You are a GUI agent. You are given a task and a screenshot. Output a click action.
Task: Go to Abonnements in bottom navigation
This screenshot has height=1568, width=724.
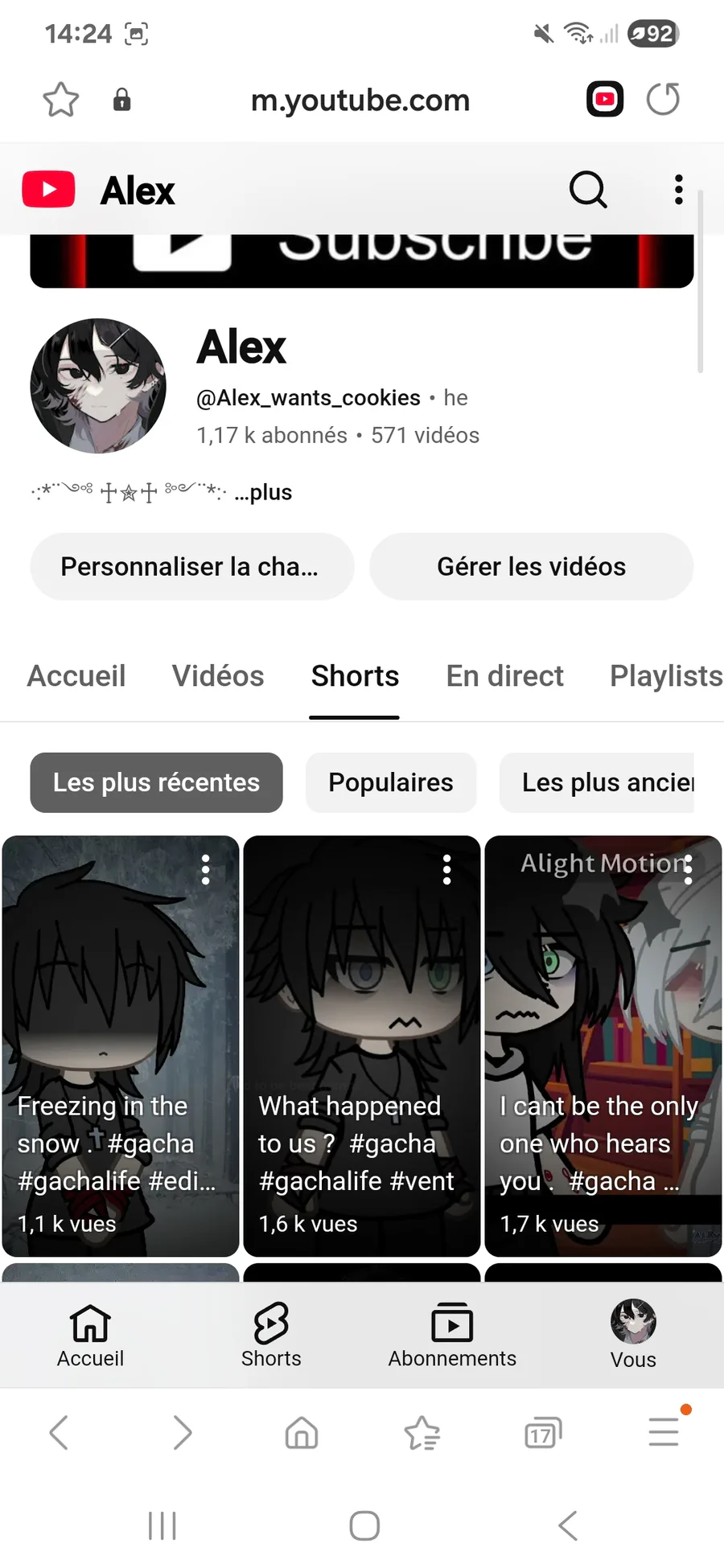click(452, 1335)
